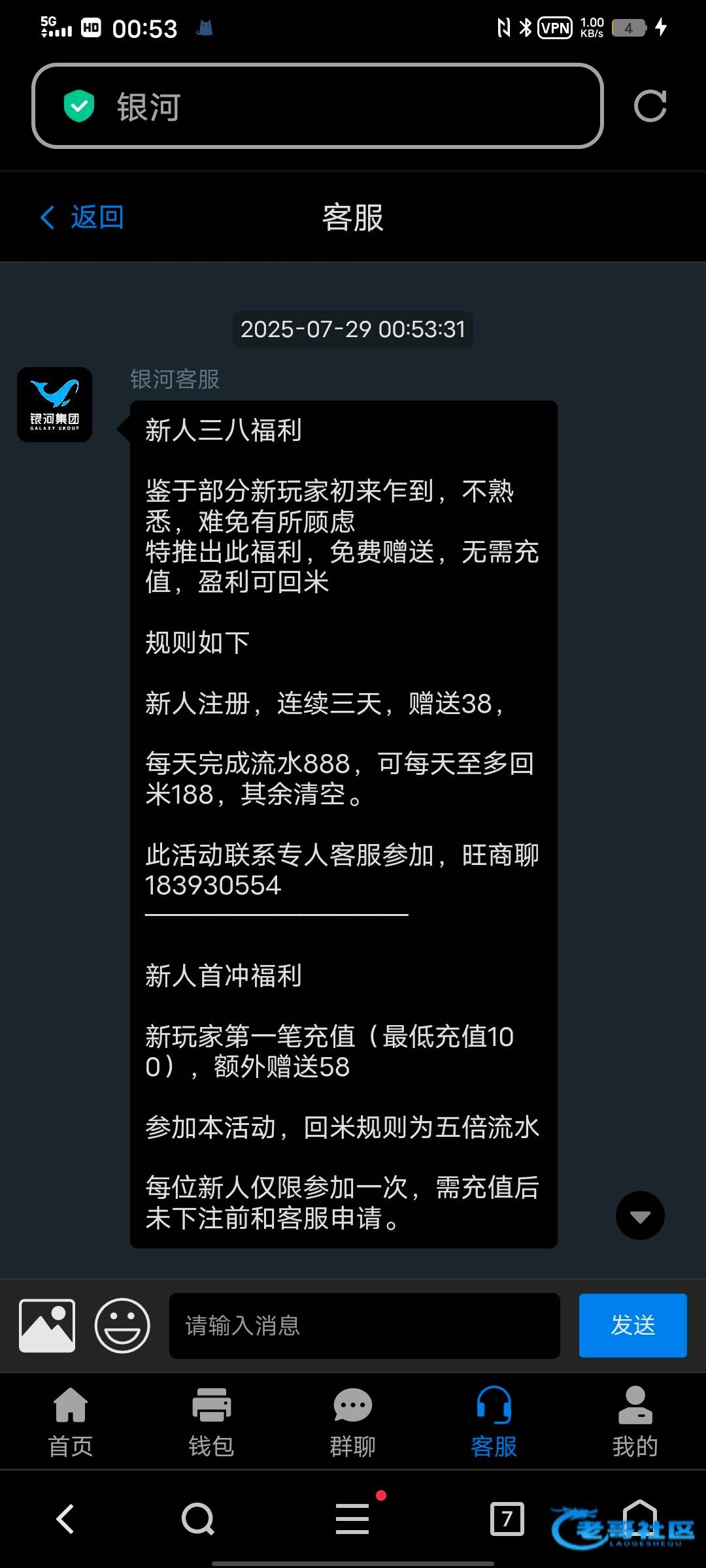This screenshot has width=706, height=1568.
Task: Go back using the browser back arrow
Action: (65, 1518)
